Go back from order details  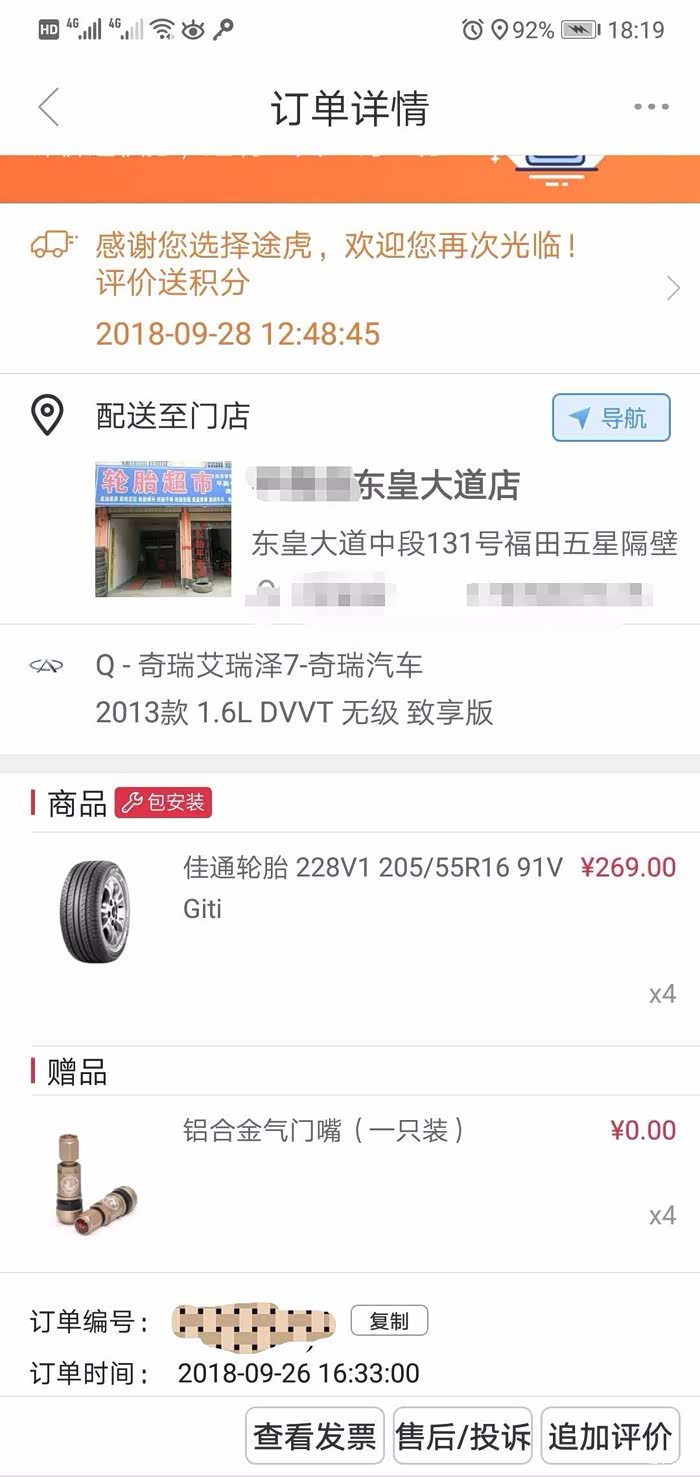[48, 108]
